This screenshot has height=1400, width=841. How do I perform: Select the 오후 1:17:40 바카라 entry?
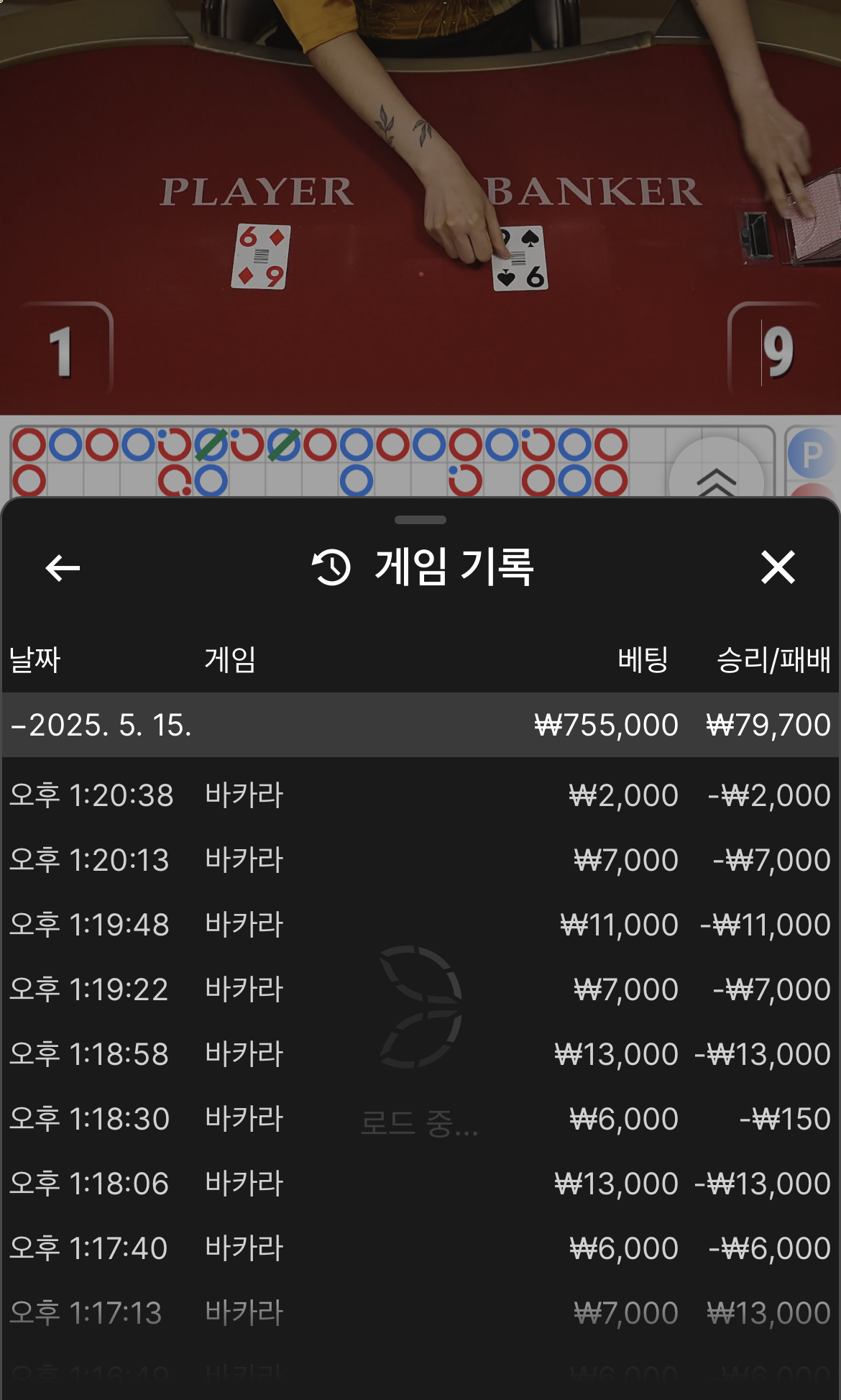pos(420,1248)
